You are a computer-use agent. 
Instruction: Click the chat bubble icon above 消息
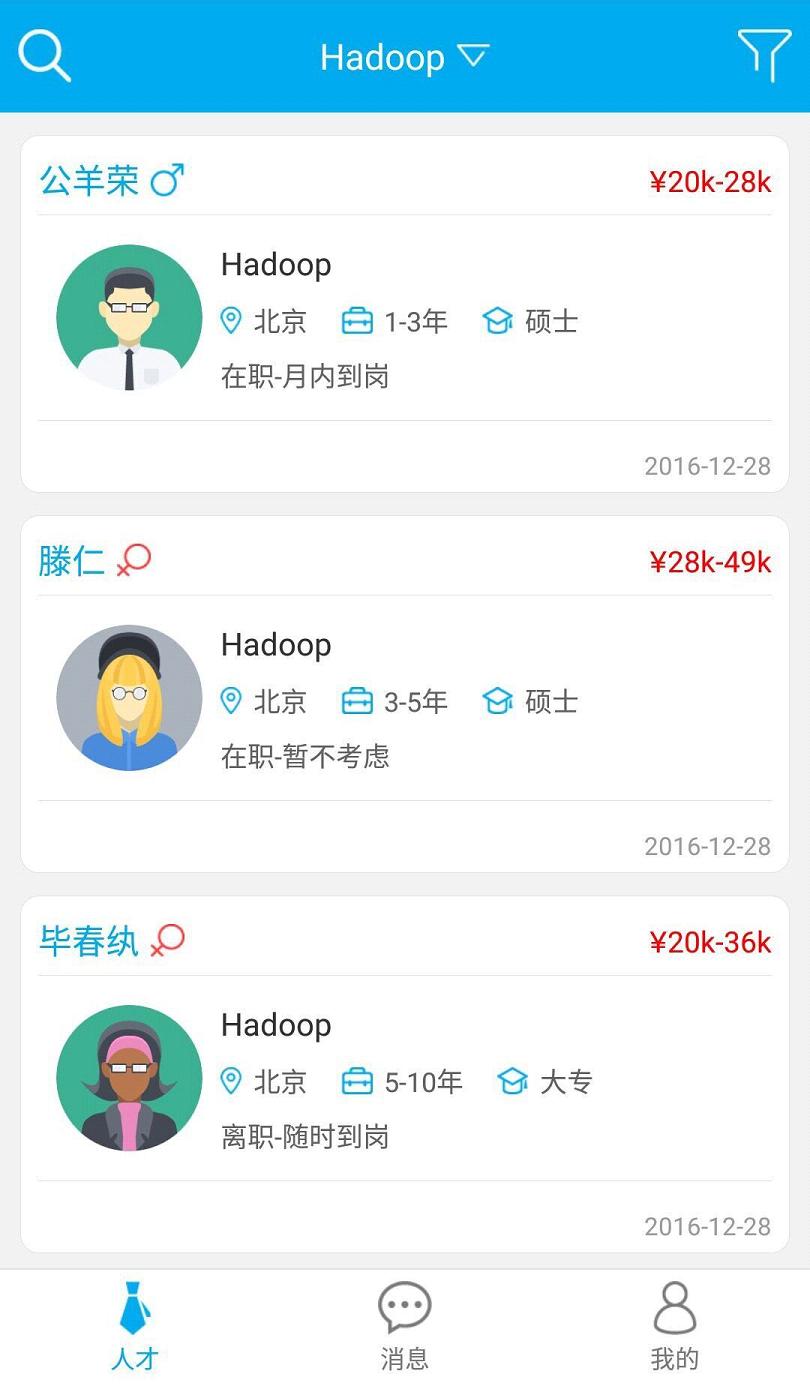(x=404, y=1304)
